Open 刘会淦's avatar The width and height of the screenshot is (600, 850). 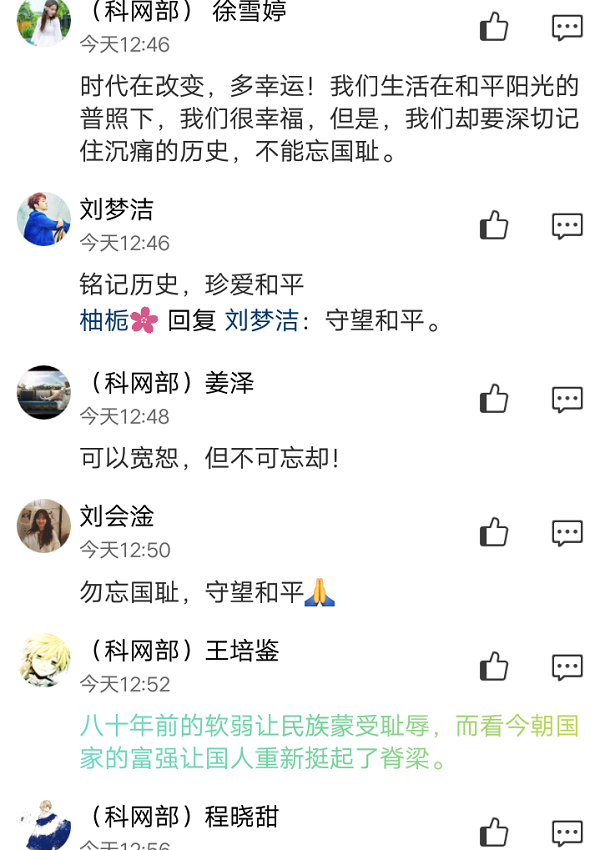click(44, 526)
